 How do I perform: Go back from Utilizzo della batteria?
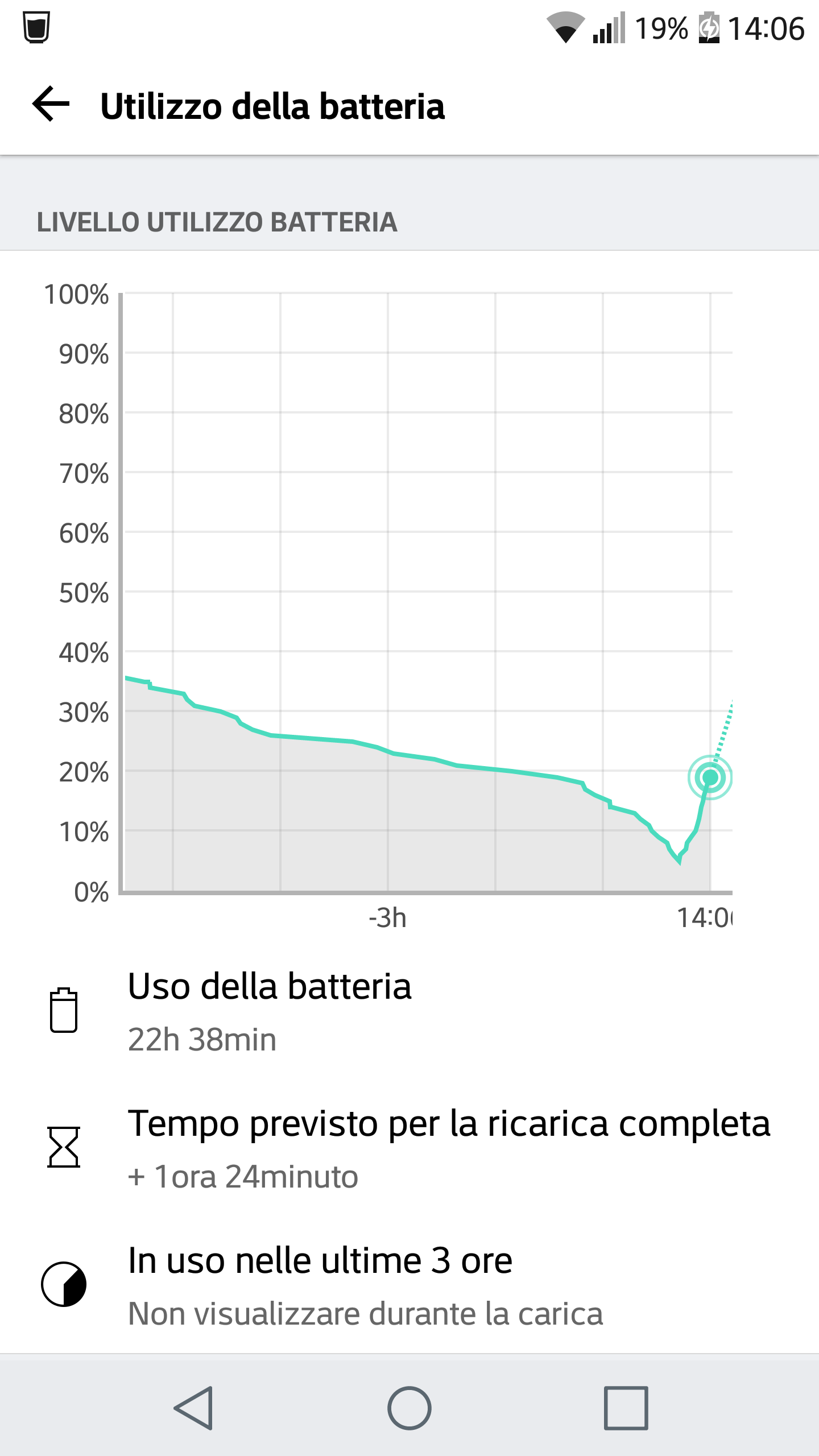click(51, 105)
